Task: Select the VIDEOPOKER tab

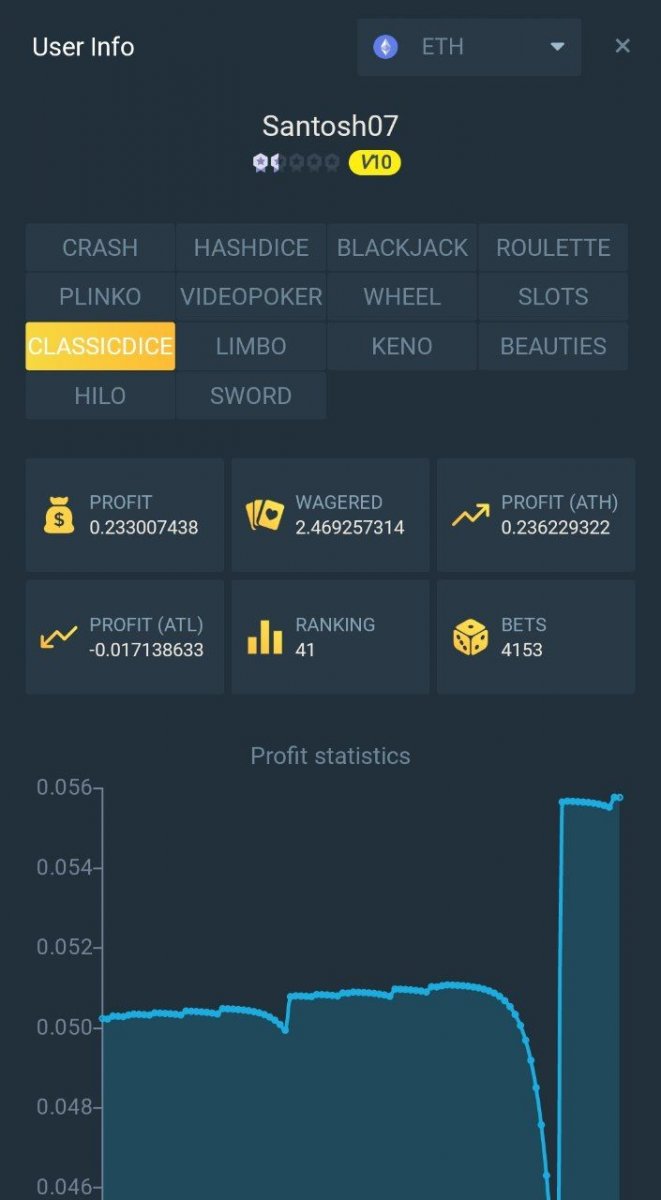Action: [x=251, y=297]
